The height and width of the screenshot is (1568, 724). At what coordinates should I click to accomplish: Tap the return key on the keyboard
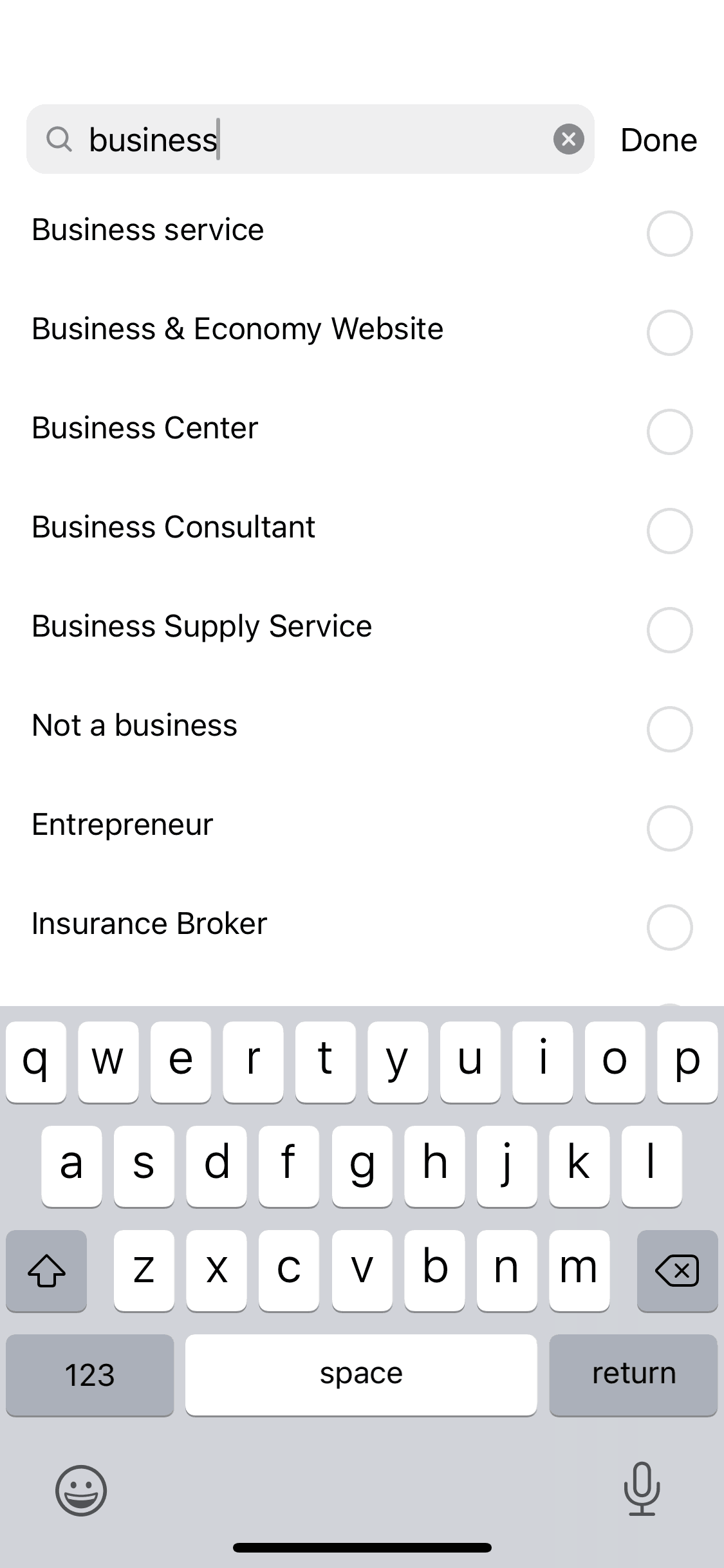tap(633, 1374)
